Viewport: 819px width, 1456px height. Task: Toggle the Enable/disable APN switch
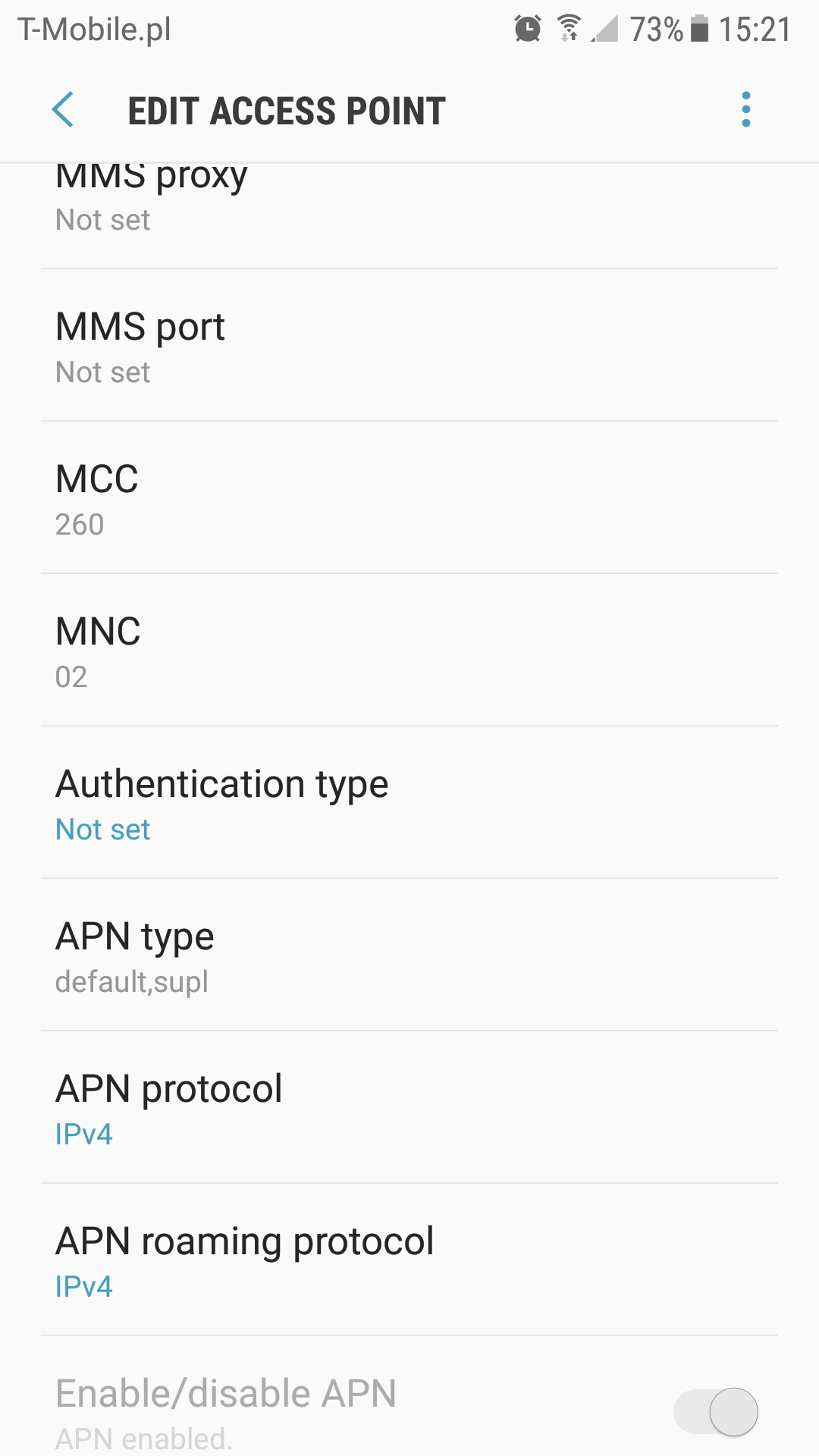(717, 1411)
